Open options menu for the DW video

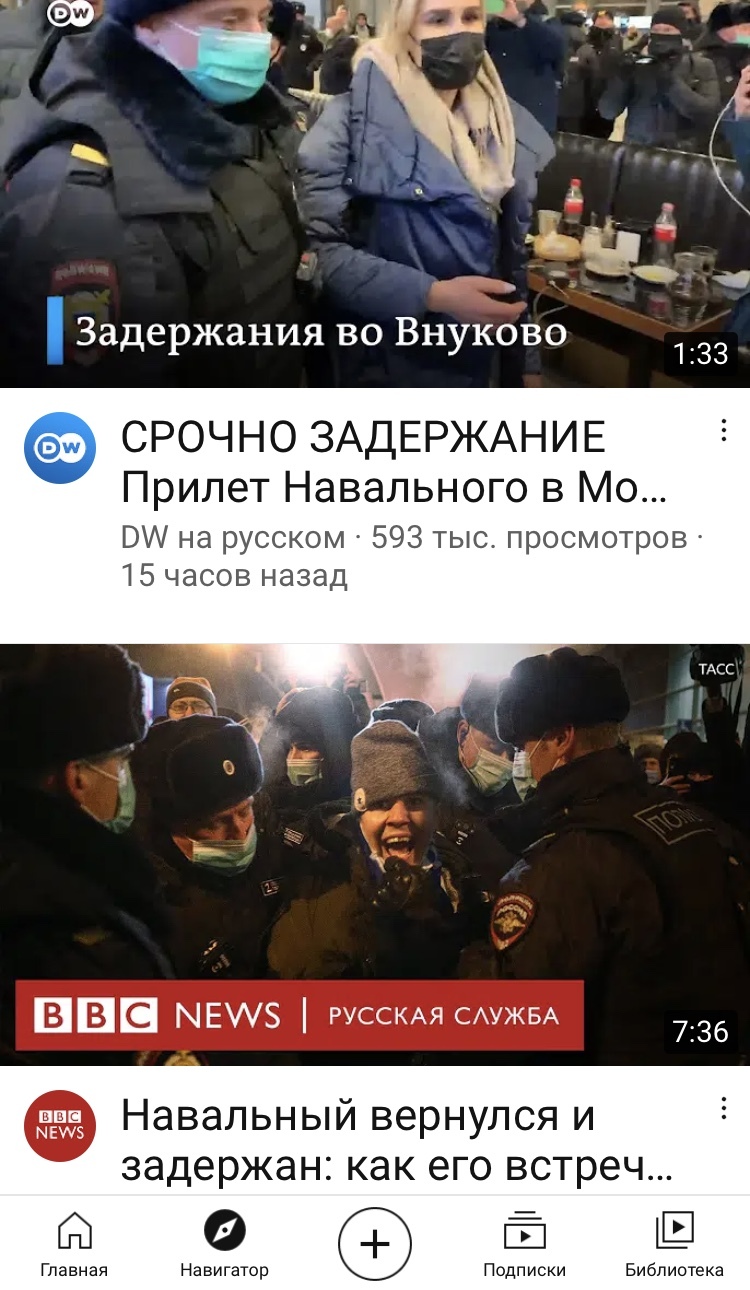pos(723,431)
